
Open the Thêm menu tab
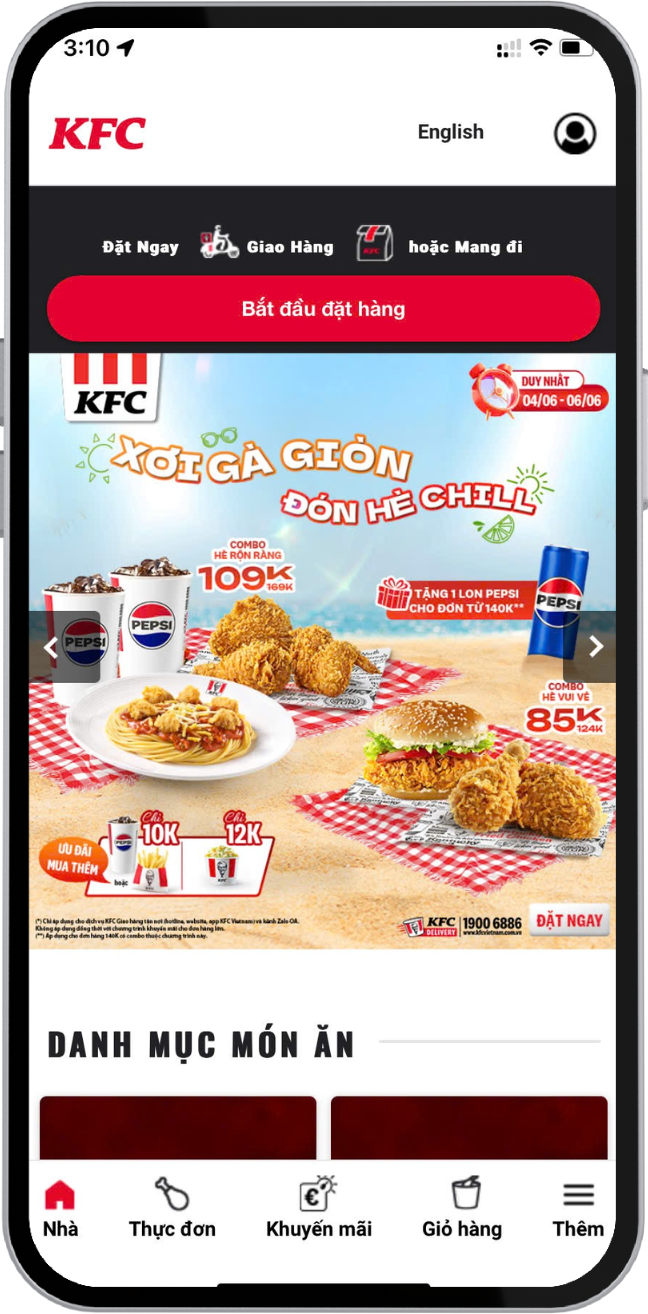click(x=578, y=1207)
